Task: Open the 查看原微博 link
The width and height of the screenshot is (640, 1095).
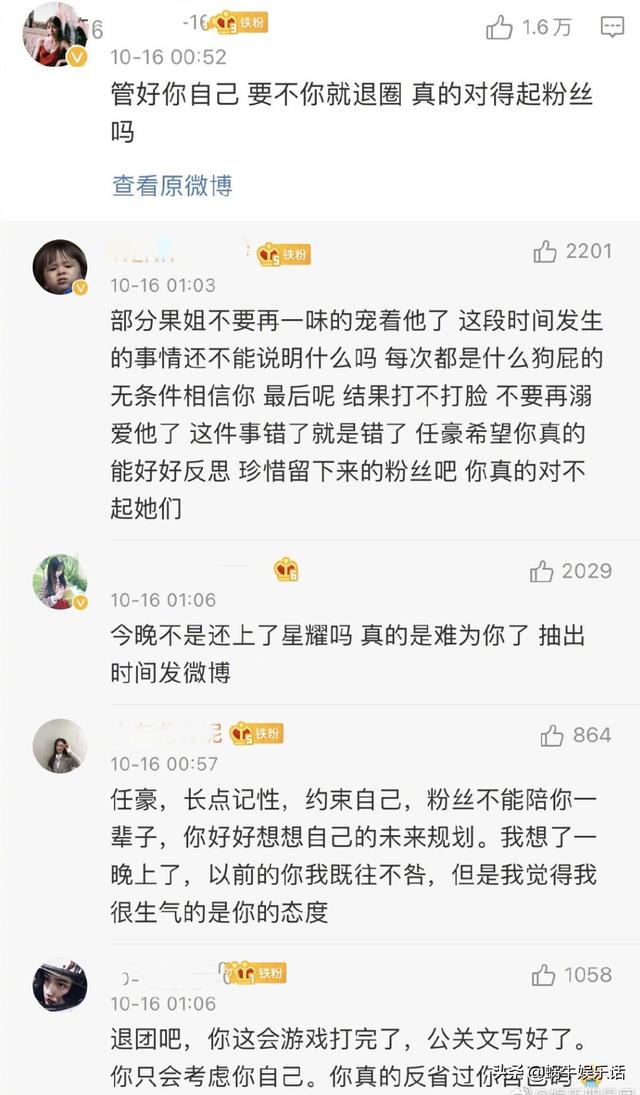Action: pos(172,185)
